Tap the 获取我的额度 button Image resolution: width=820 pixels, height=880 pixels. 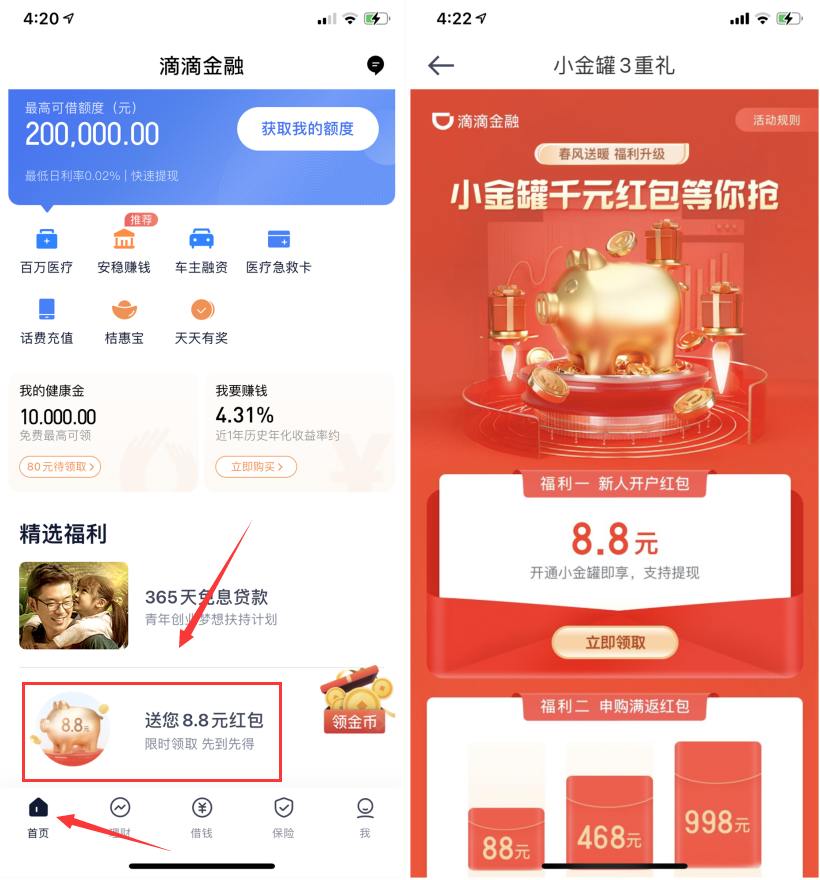pyautogui.click(x=308, y=129)
